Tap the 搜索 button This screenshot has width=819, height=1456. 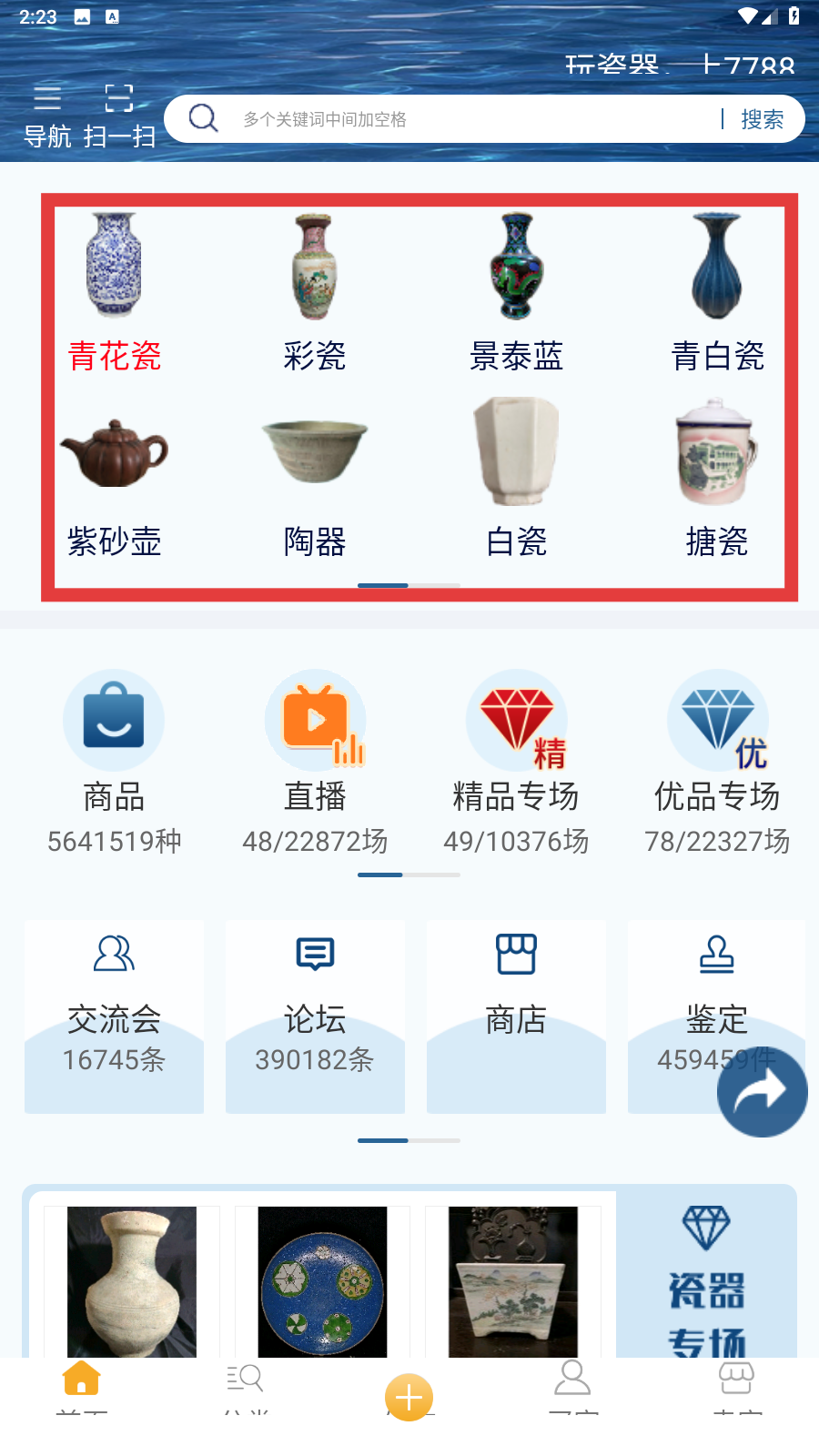762,119
